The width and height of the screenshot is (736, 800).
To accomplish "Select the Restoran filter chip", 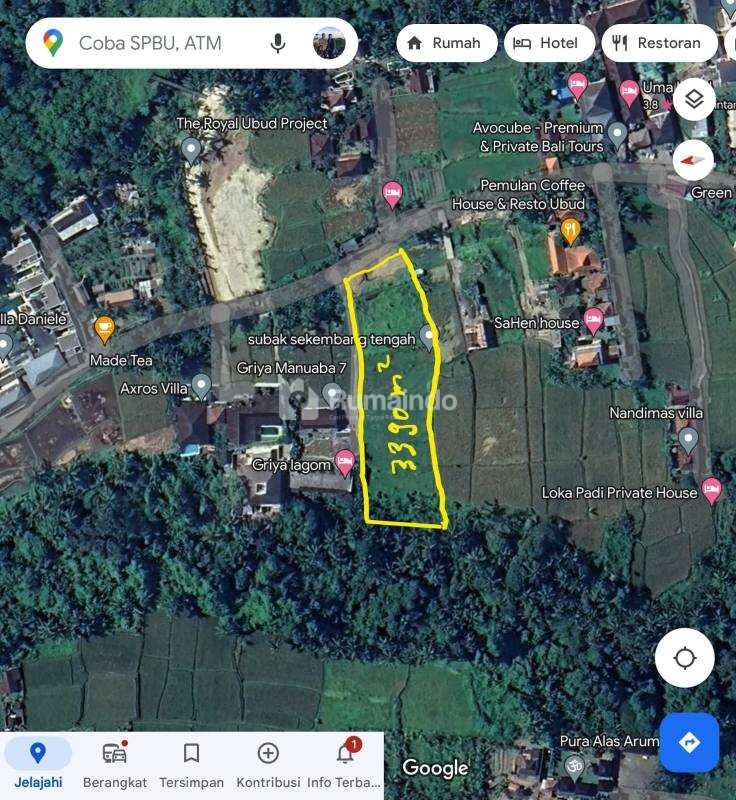I will 657,43.
